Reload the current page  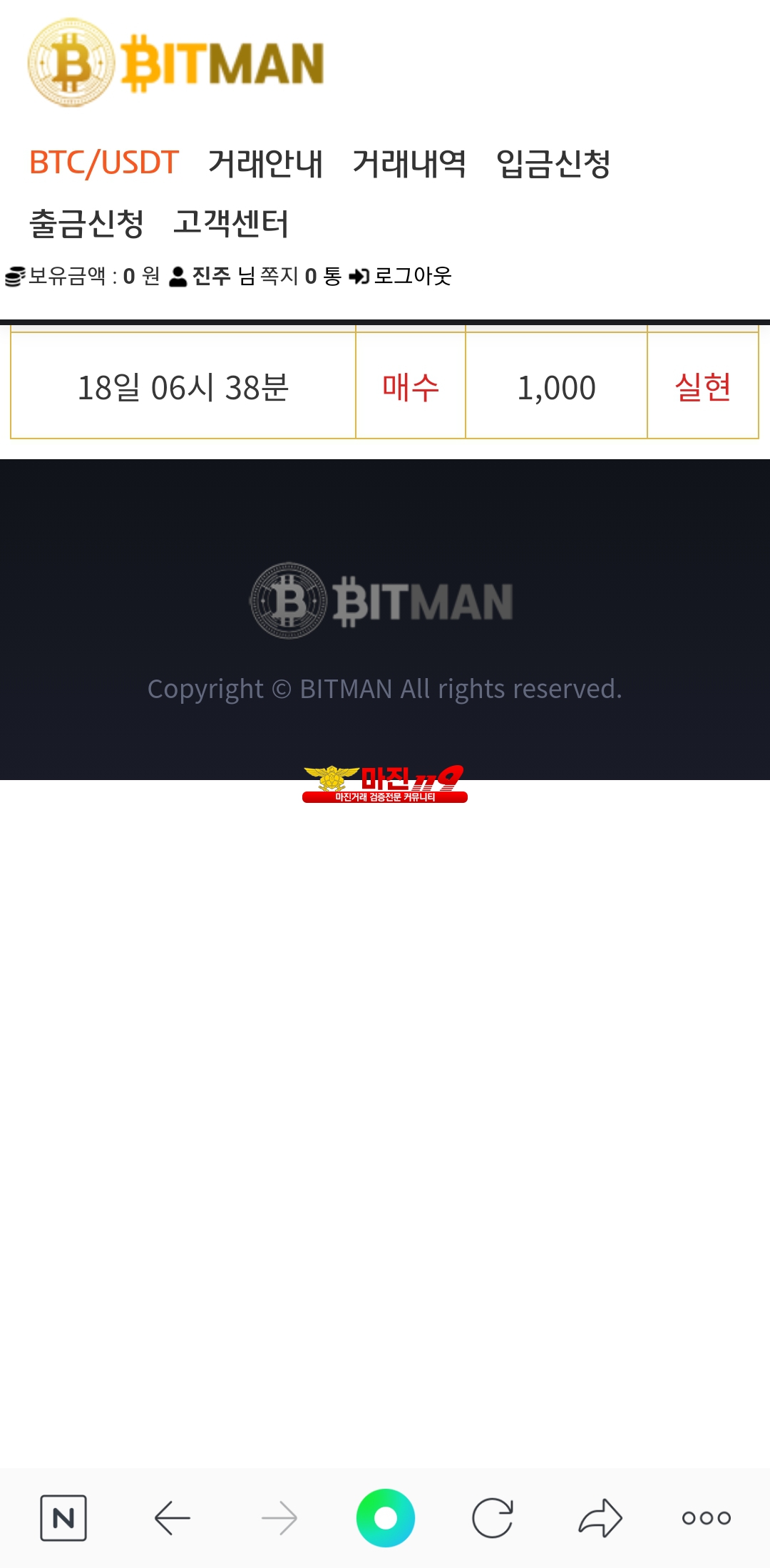(493, 1518)
